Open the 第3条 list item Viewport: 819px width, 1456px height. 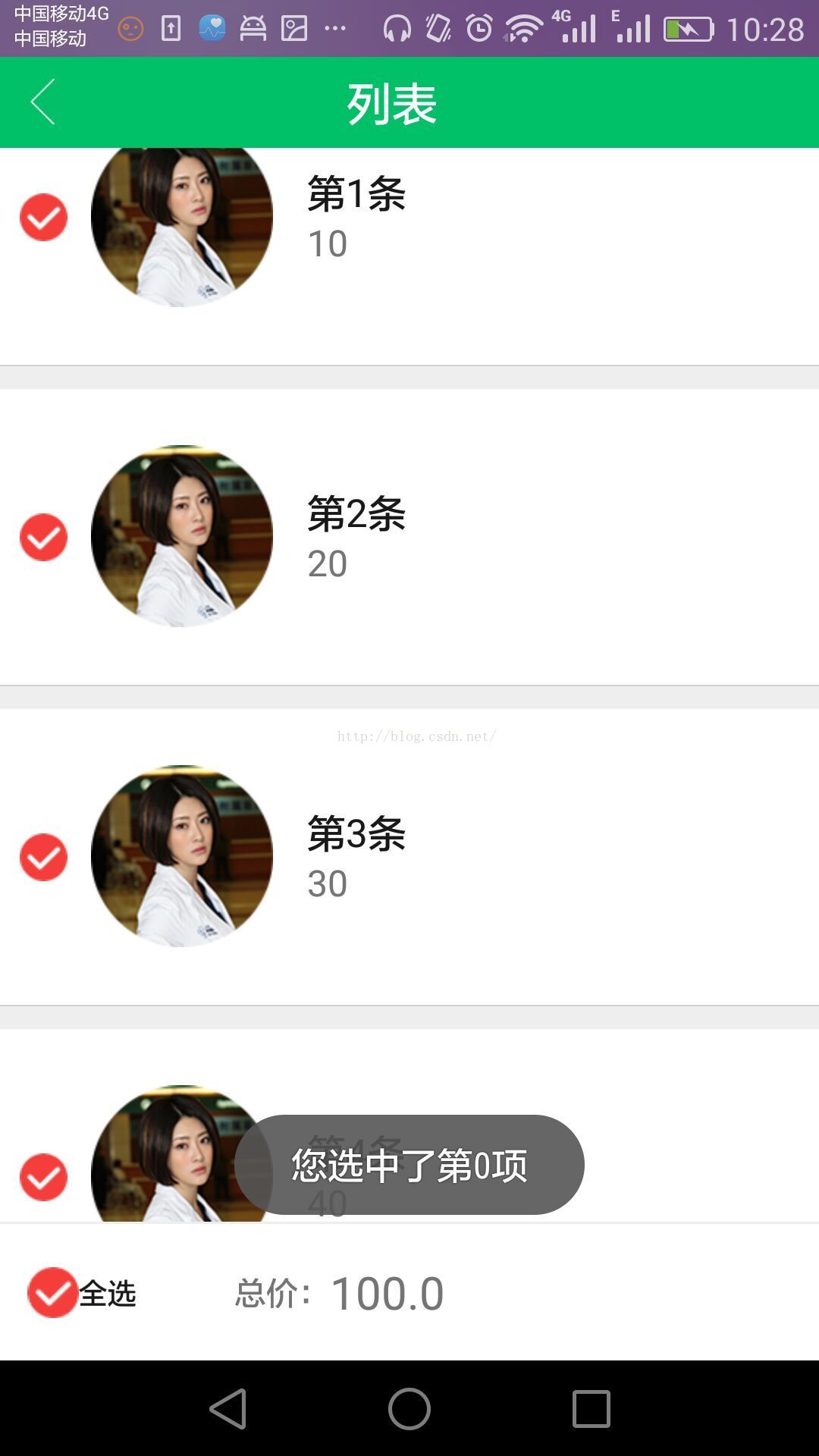click(409, 857)
